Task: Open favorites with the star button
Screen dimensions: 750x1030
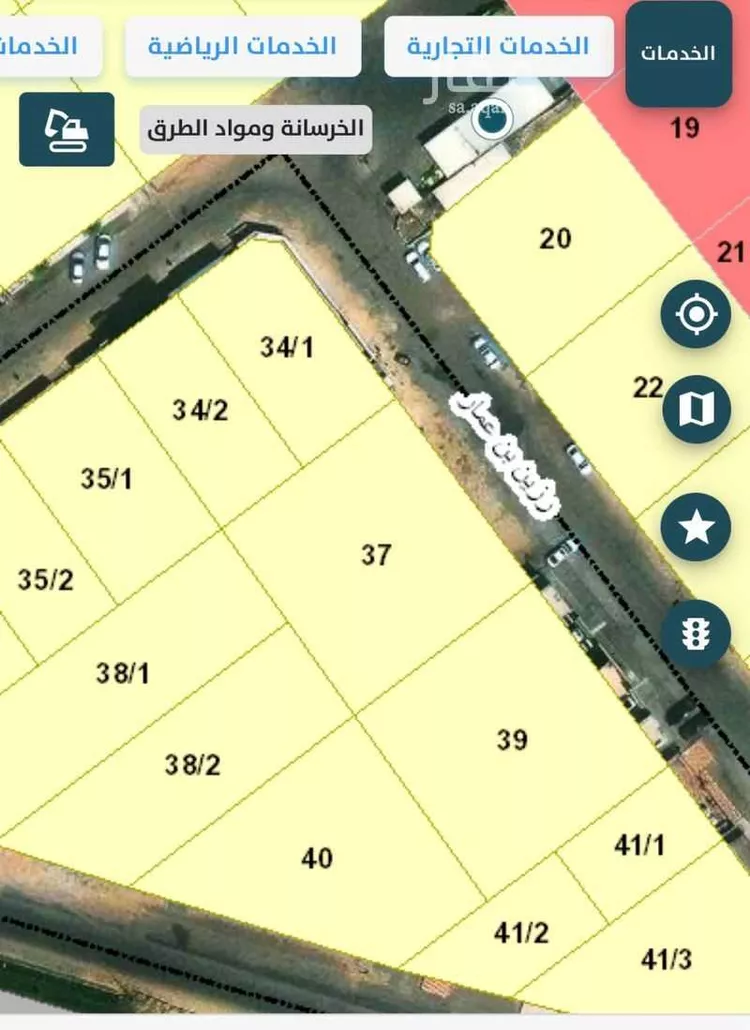Action: point(696,527)
